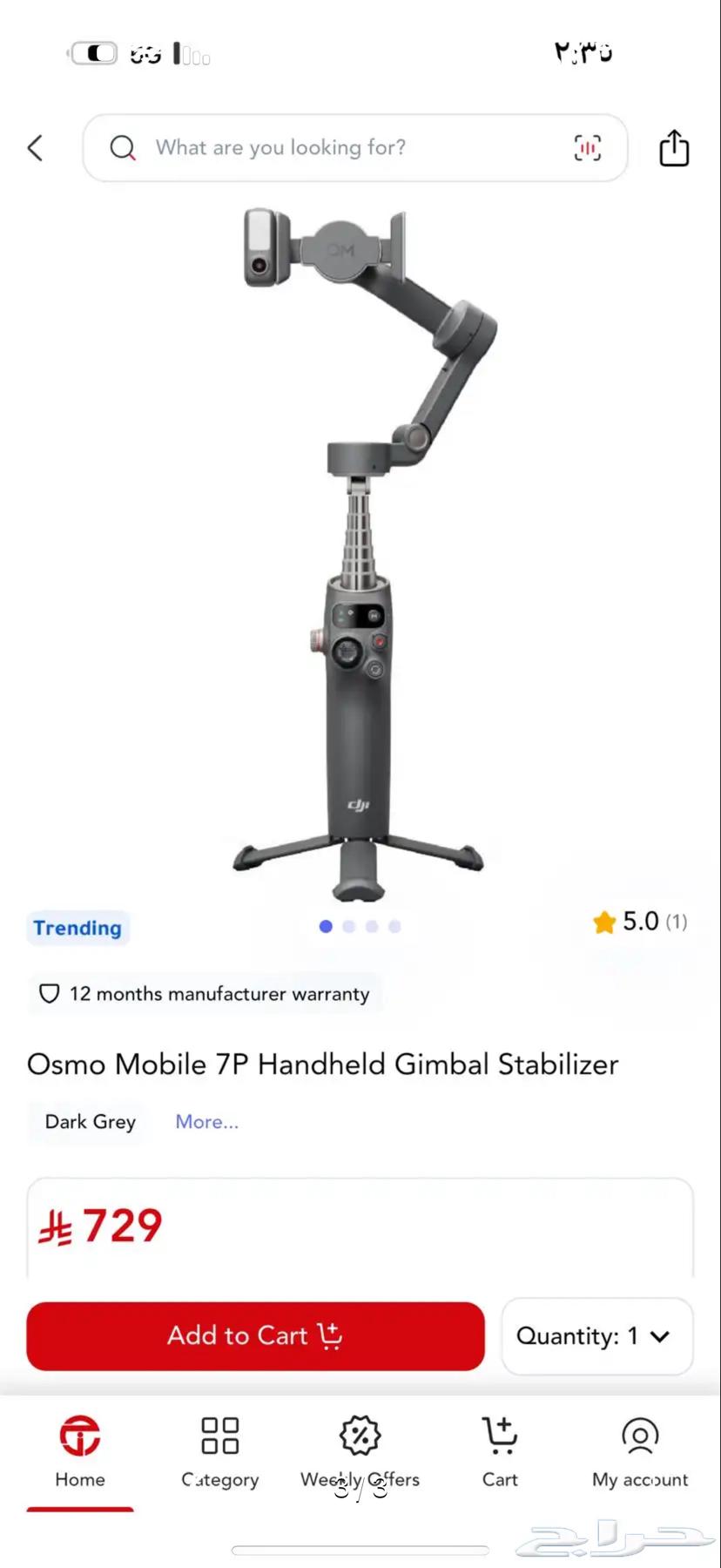Open the More... options link

207,1122
